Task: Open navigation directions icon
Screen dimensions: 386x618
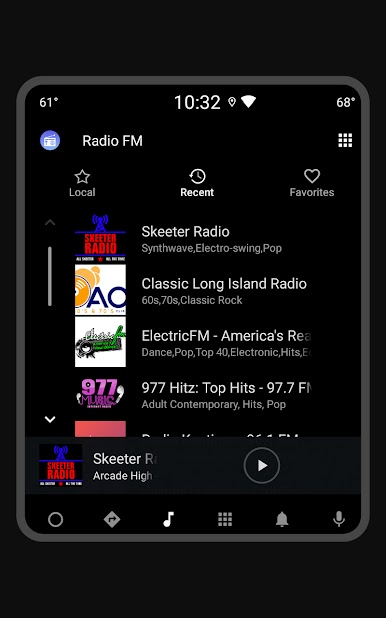Action: pyautogui.click(x=112, y=519)
